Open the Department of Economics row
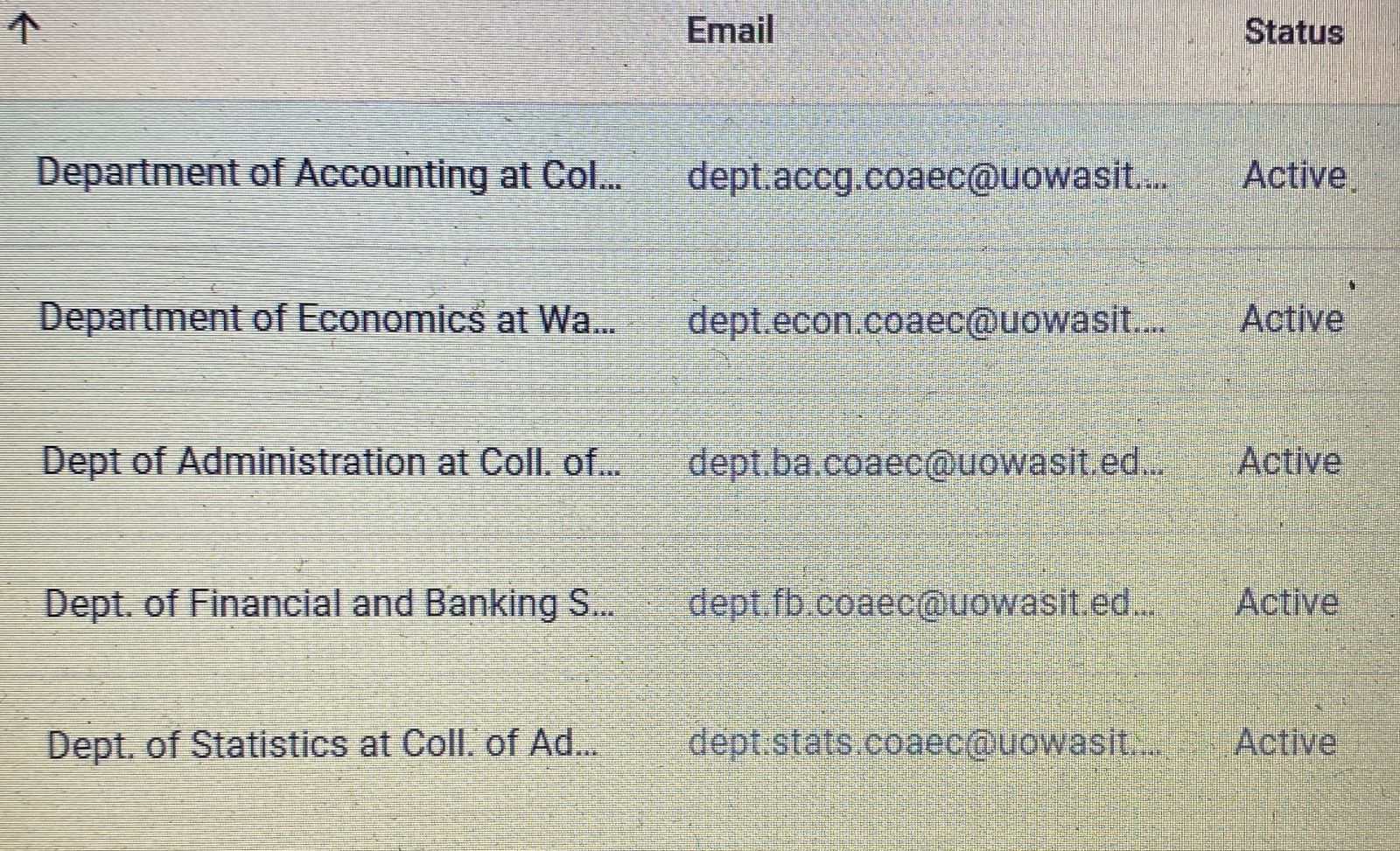1400x851 pixels. pyautogui.click(x=327, y=318)
